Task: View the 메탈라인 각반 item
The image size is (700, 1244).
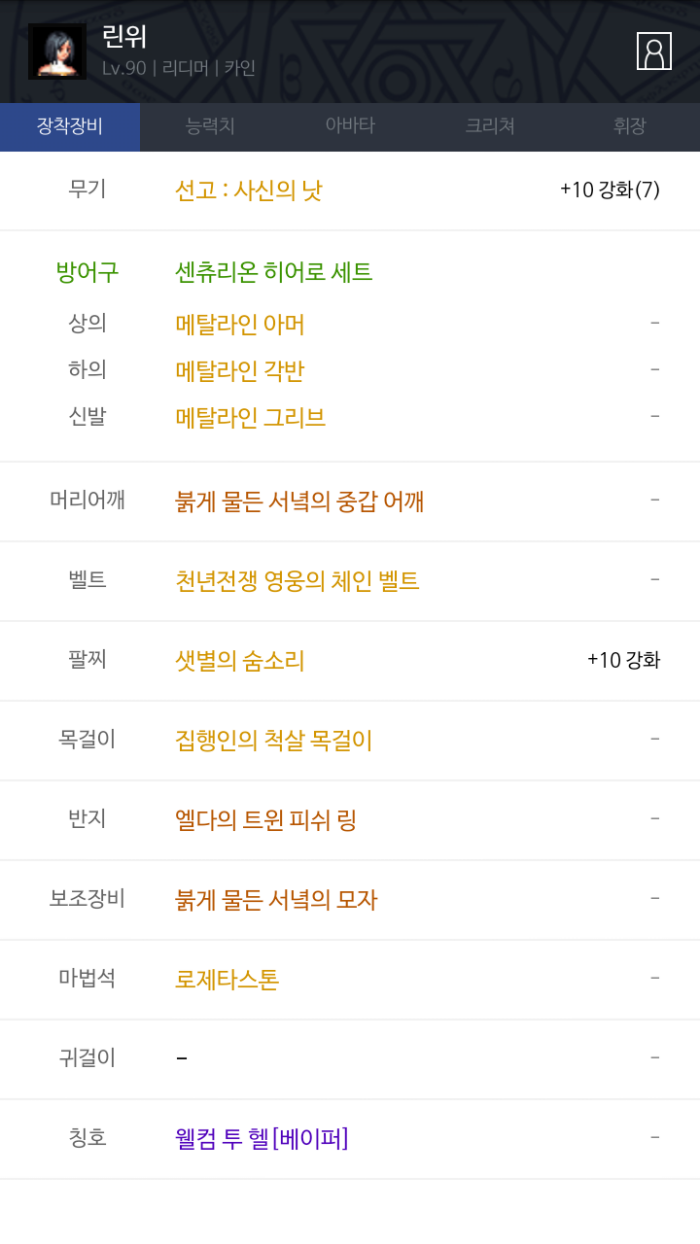Action: pyautogui.click(x=240, y=371)
